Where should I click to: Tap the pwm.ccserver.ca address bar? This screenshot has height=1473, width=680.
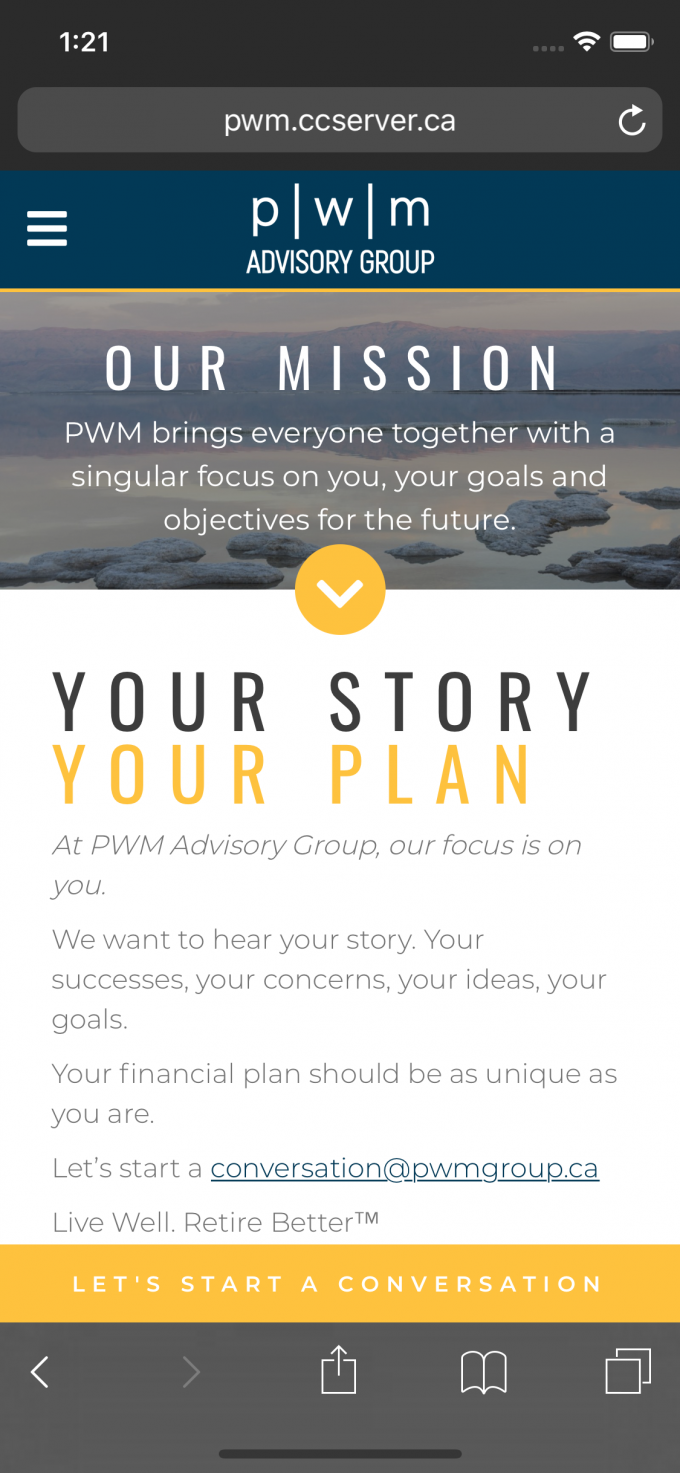(x=339, y=121)
